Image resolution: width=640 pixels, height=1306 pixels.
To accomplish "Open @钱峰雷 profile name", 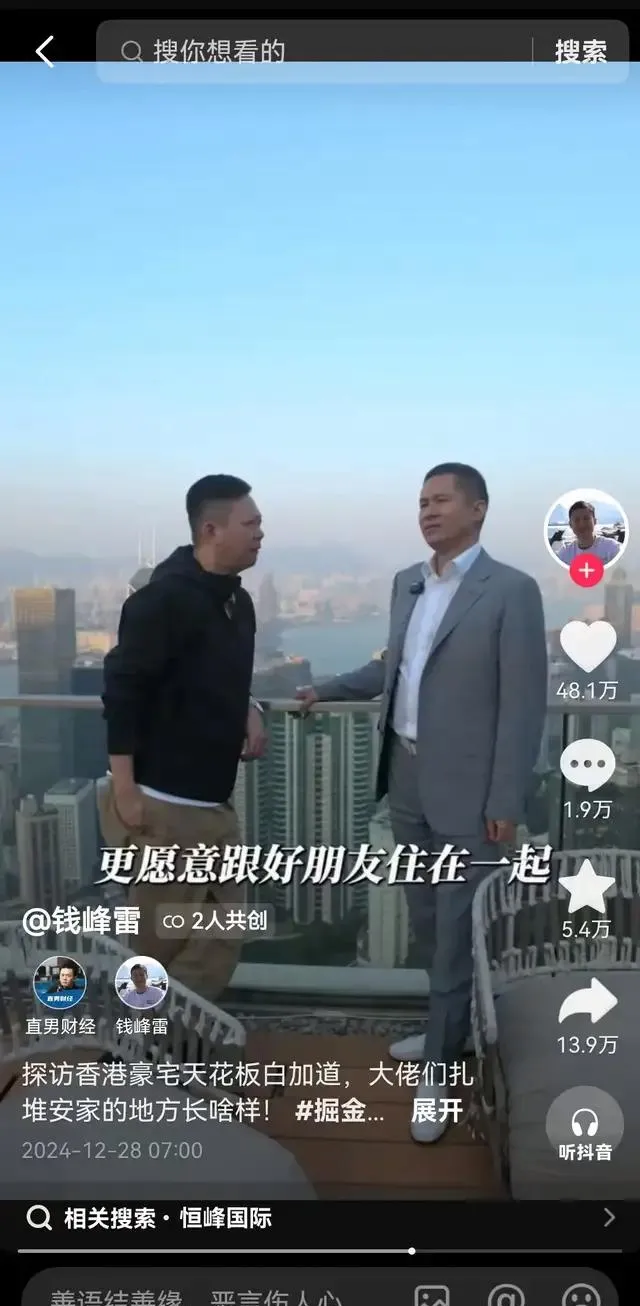I will pyautogui.click(x=82, y=921).
